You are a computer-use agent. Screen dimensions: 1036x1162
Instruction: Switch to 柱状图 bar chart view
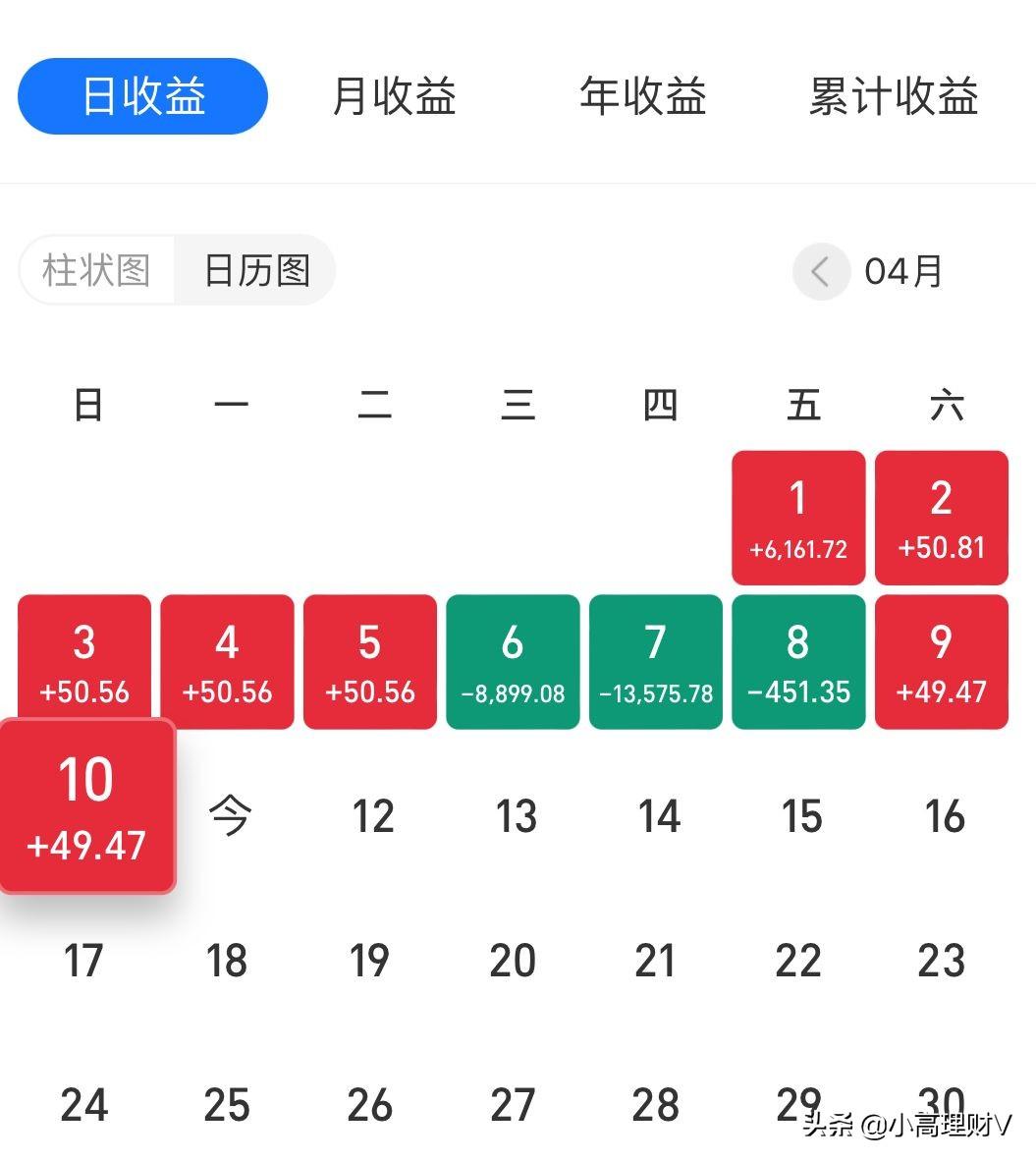point(96,270)
